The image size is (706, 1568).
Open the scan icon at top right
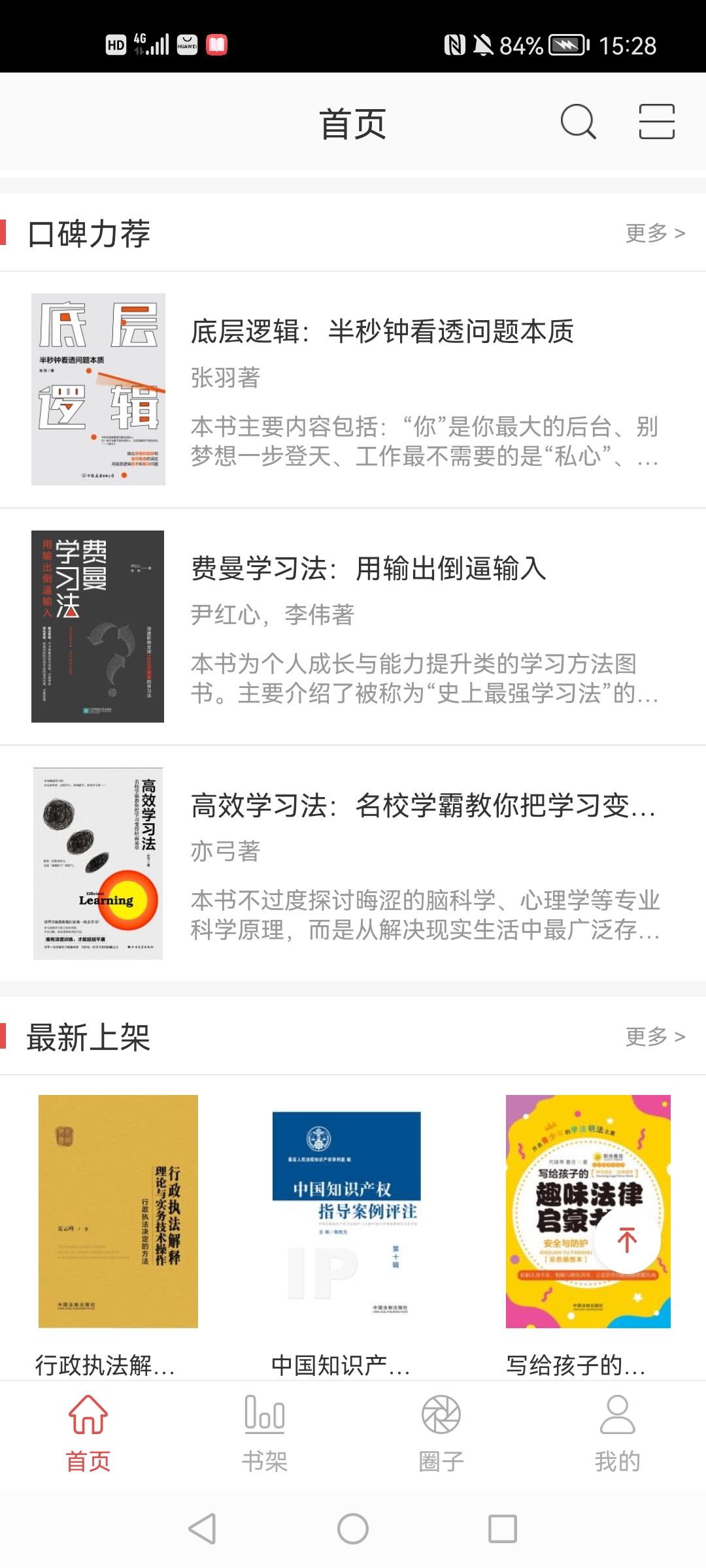pos(658,121)
